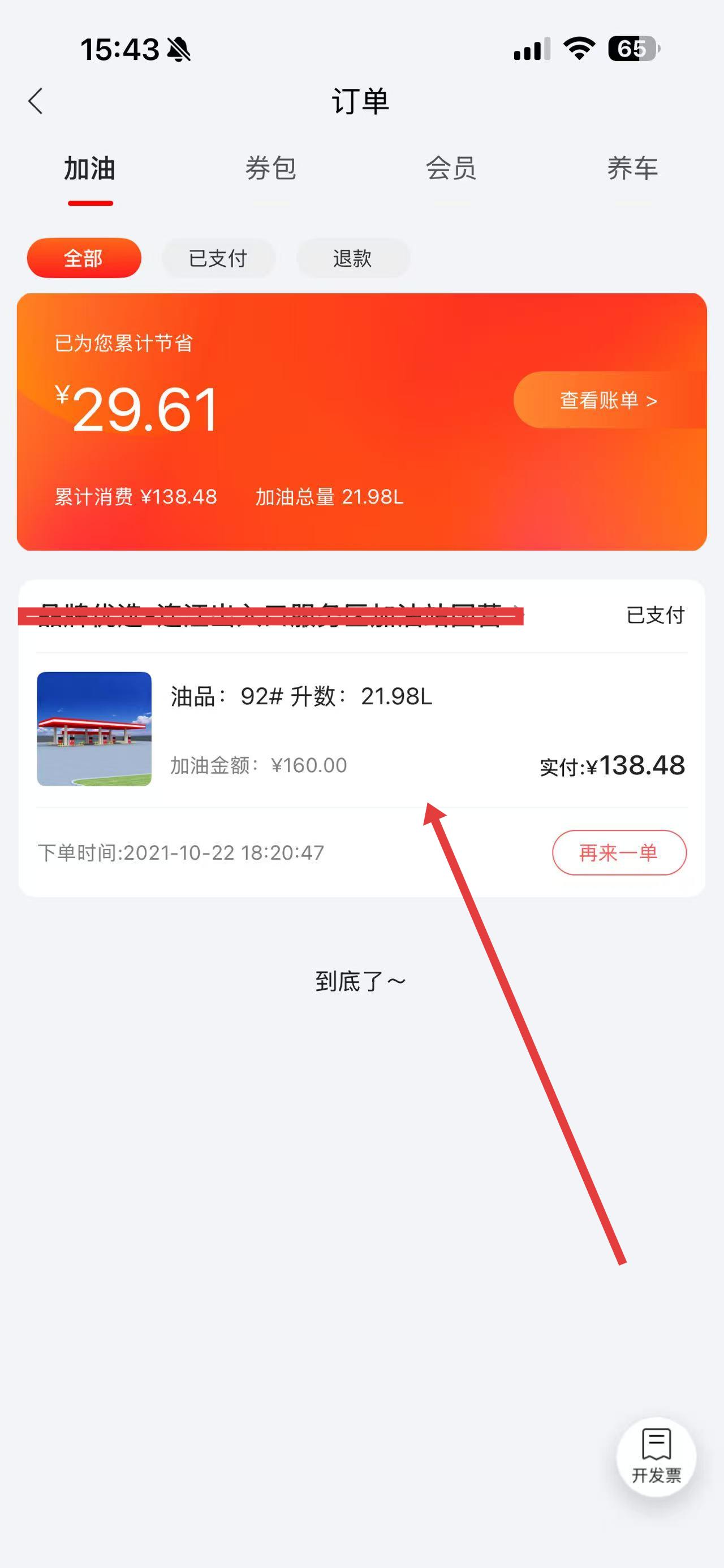
Task: Go back from the 订单 page
Action: tap(35, 101)
